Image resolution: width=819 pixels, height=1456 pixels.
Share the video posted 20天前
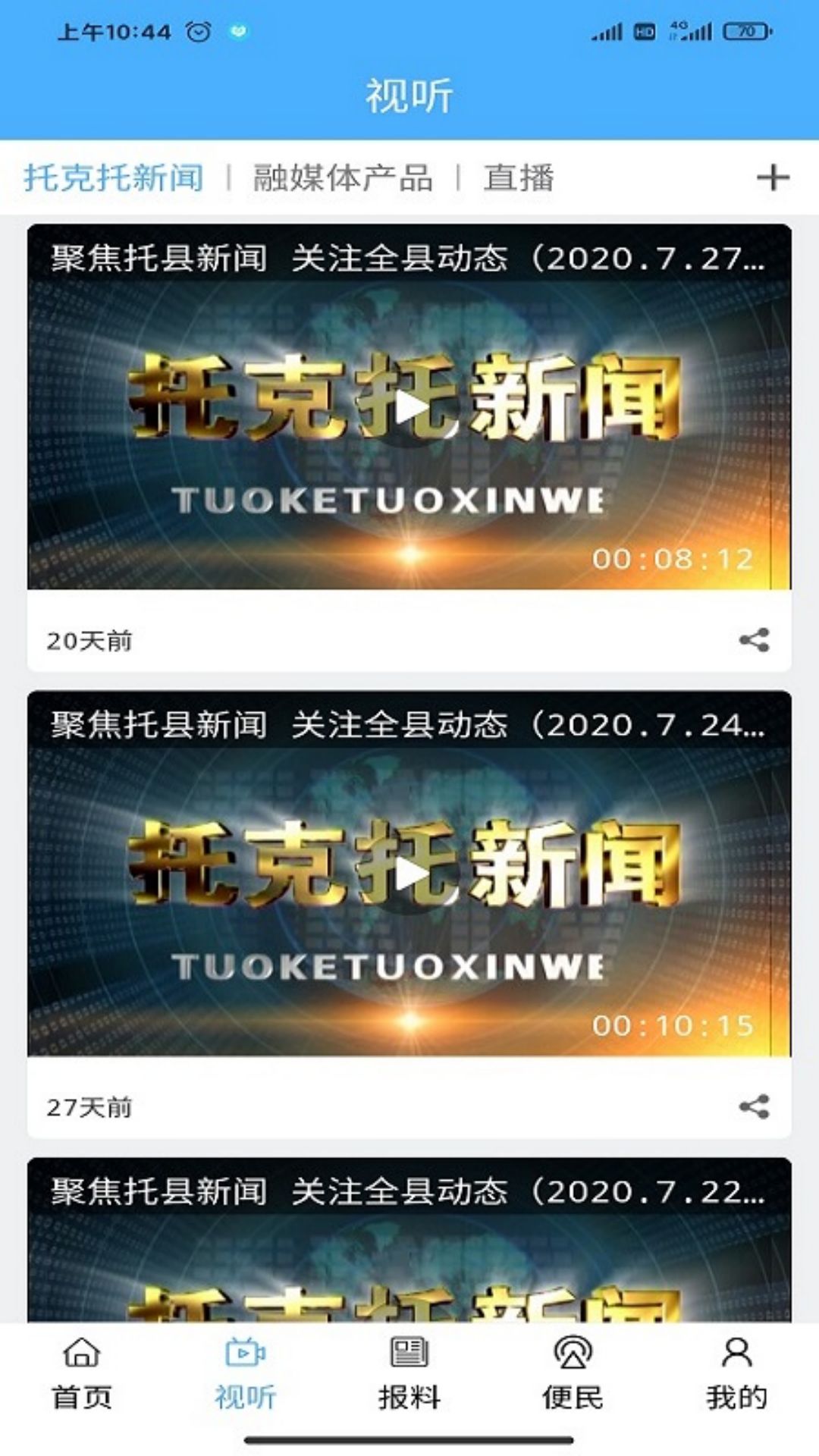(x=754, y=640)
